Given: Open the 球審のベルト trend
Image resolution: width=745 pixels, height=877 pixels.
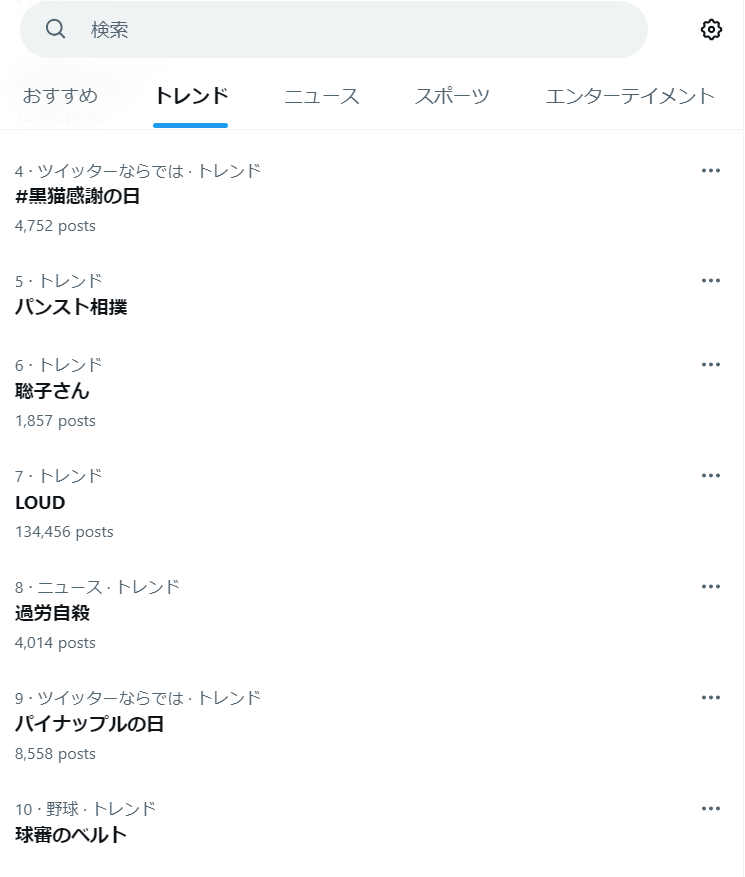Looking at the screenshot, I should point(71,834).
